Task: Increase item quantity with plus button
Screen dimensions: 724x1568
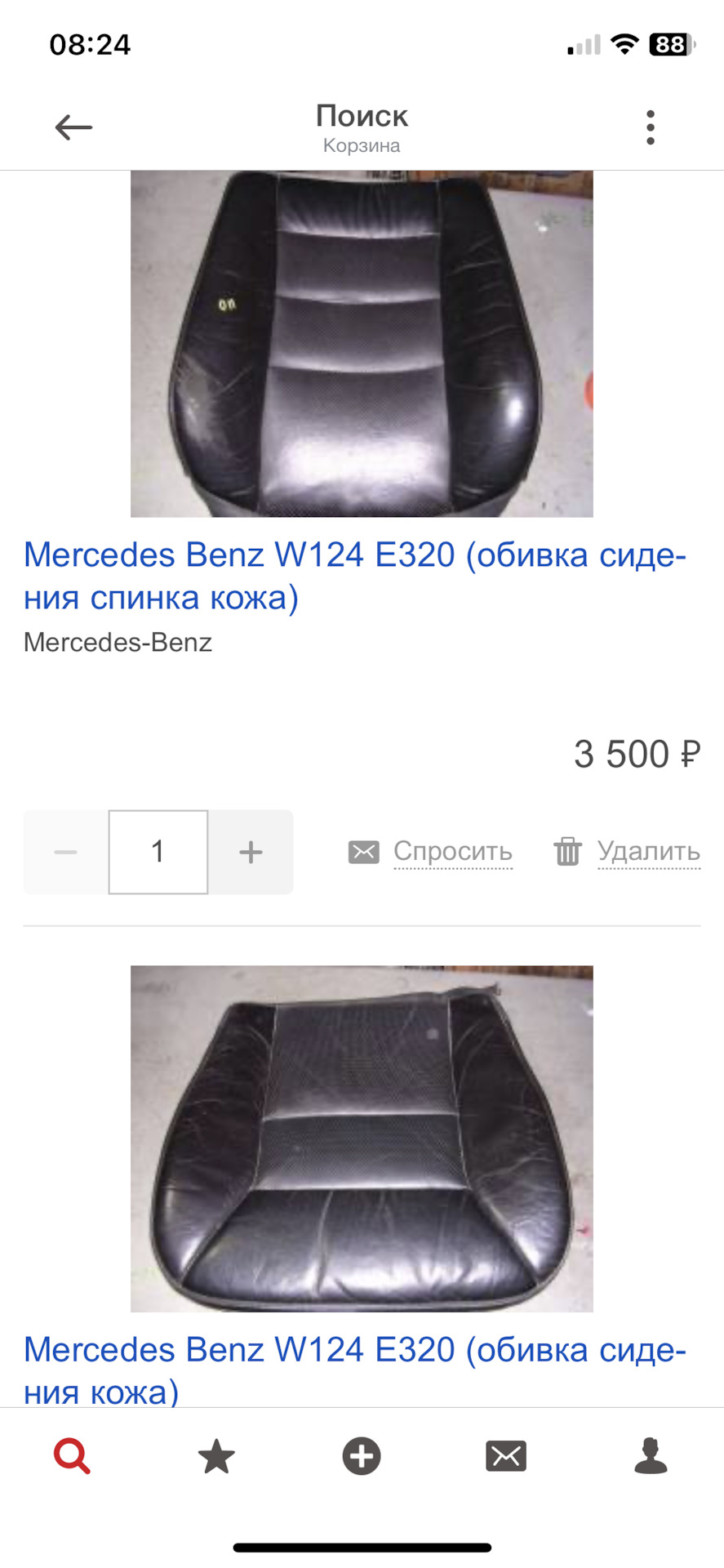Action: [251, 852]
